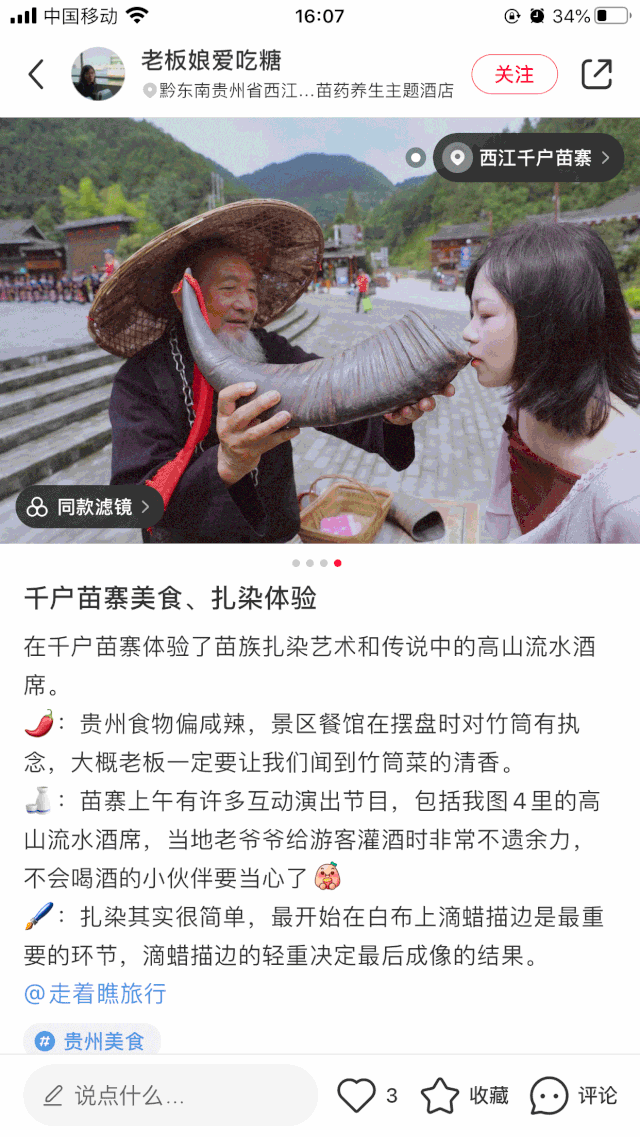Open the @走着瞧旅行 mention
The width and height of the screenshot is (640, 1137).
click(x=95, y=993)
